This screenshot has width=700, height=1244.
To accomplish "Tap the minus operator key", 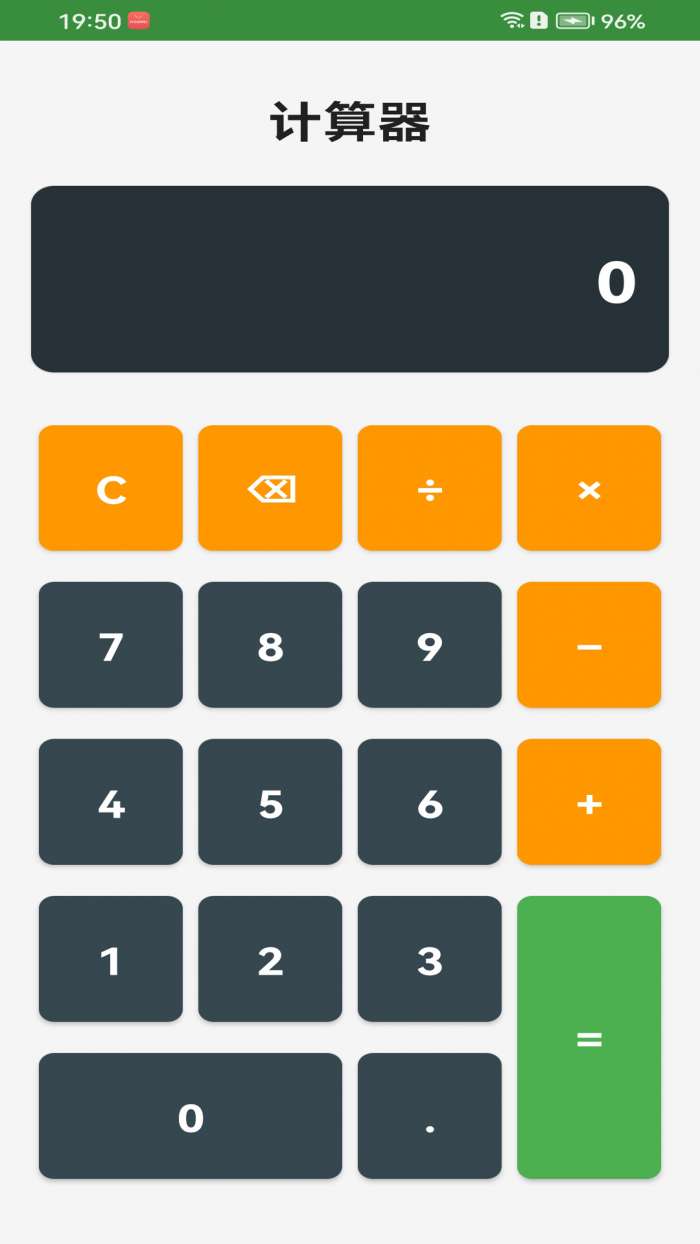I will tap(589, 645).
